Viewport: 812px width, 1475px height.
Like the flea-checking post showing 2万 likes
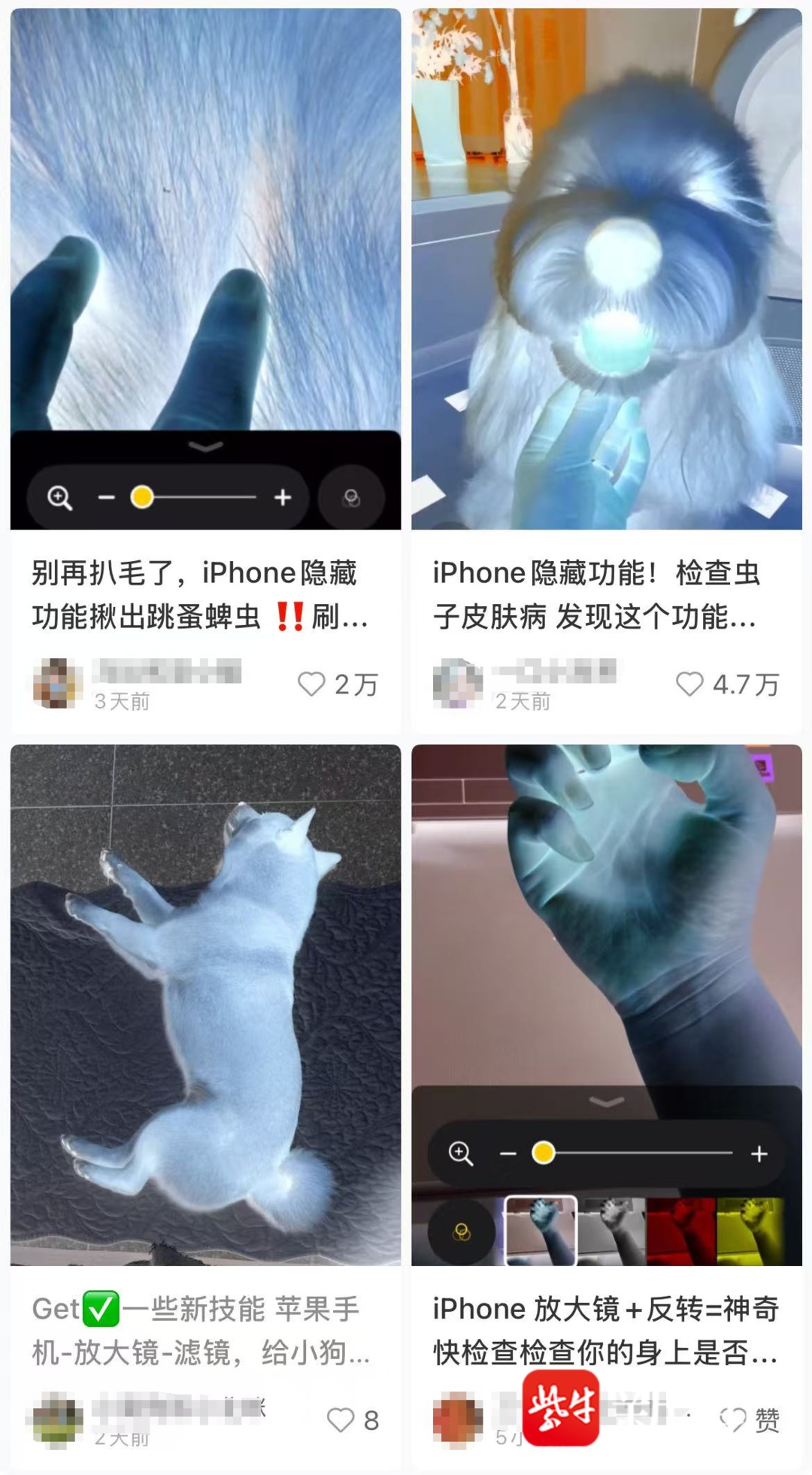pos(311,683)
